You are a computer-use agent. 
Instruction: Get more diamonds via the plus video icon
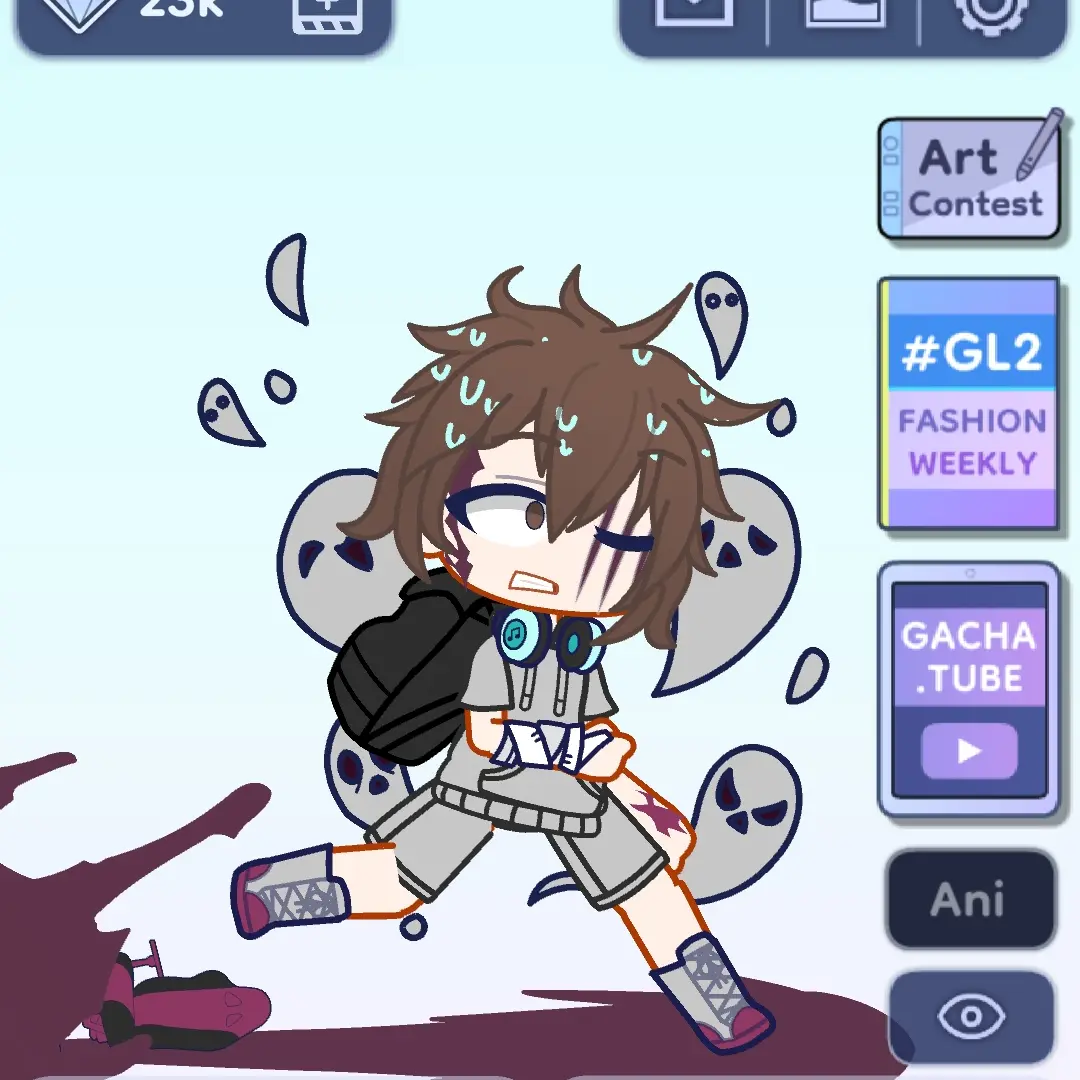pos(327,16)
